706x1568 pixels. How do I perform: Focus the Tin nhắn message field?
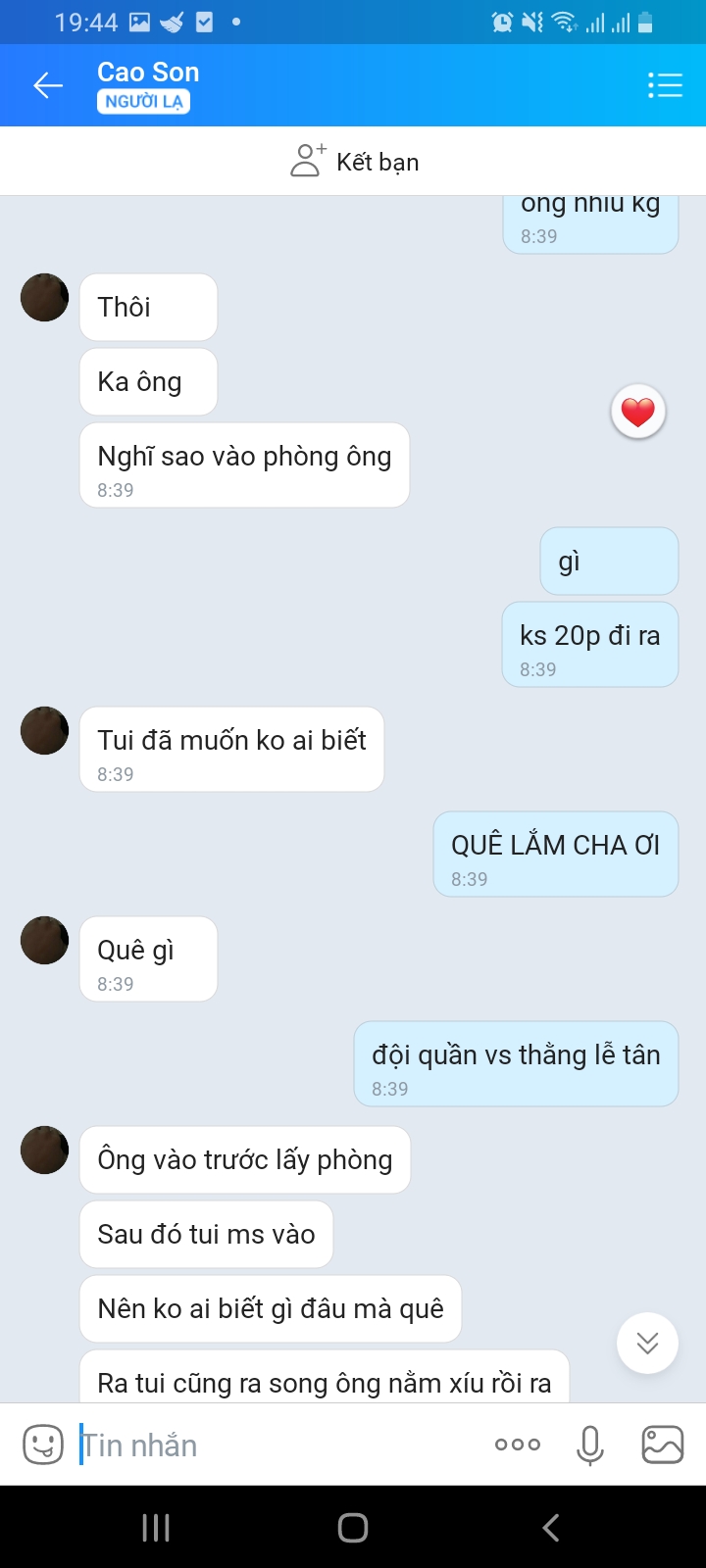[x=279, y=1445]
